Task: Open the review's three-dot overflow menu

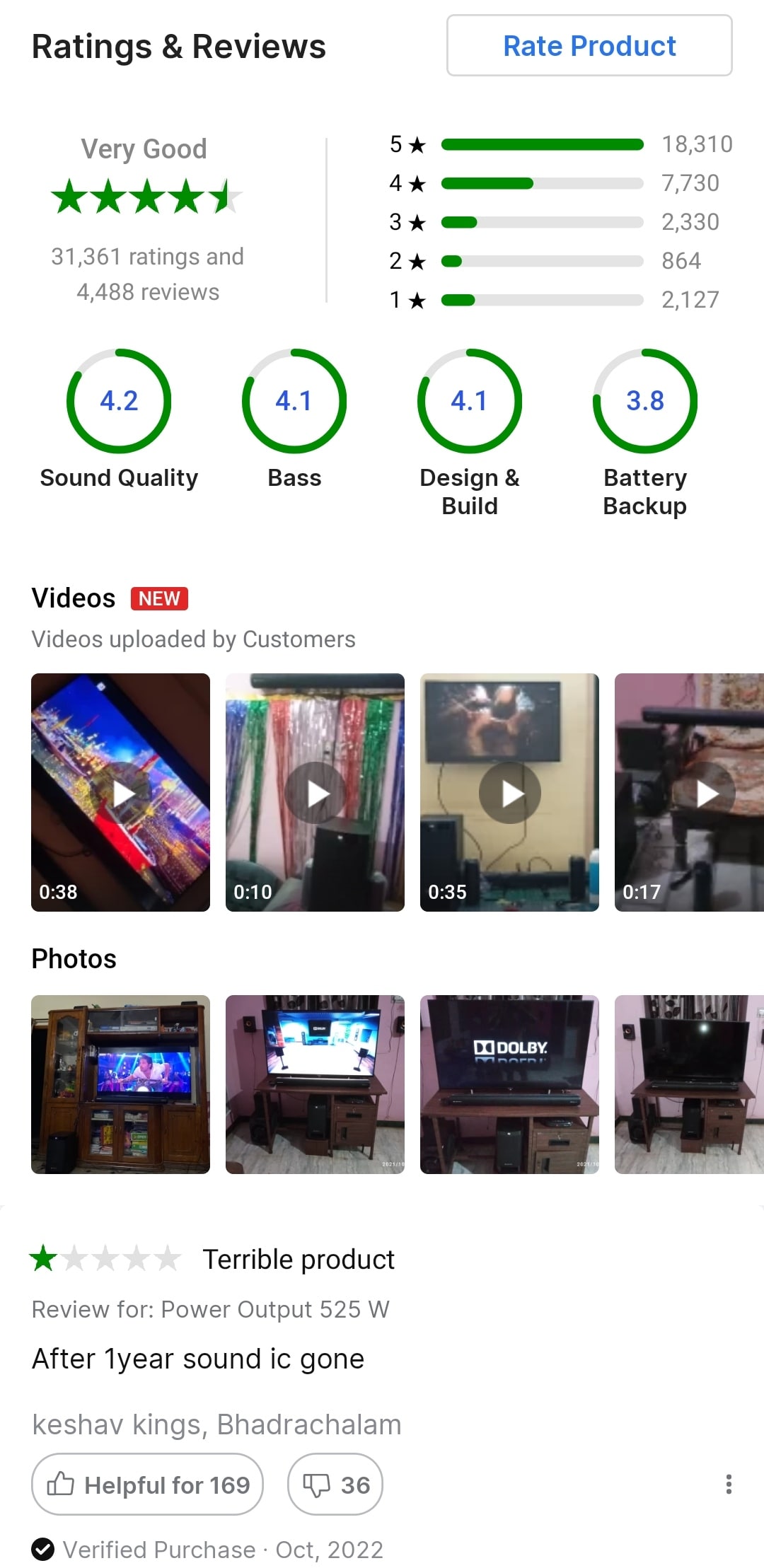Action: pos(728,1484)
